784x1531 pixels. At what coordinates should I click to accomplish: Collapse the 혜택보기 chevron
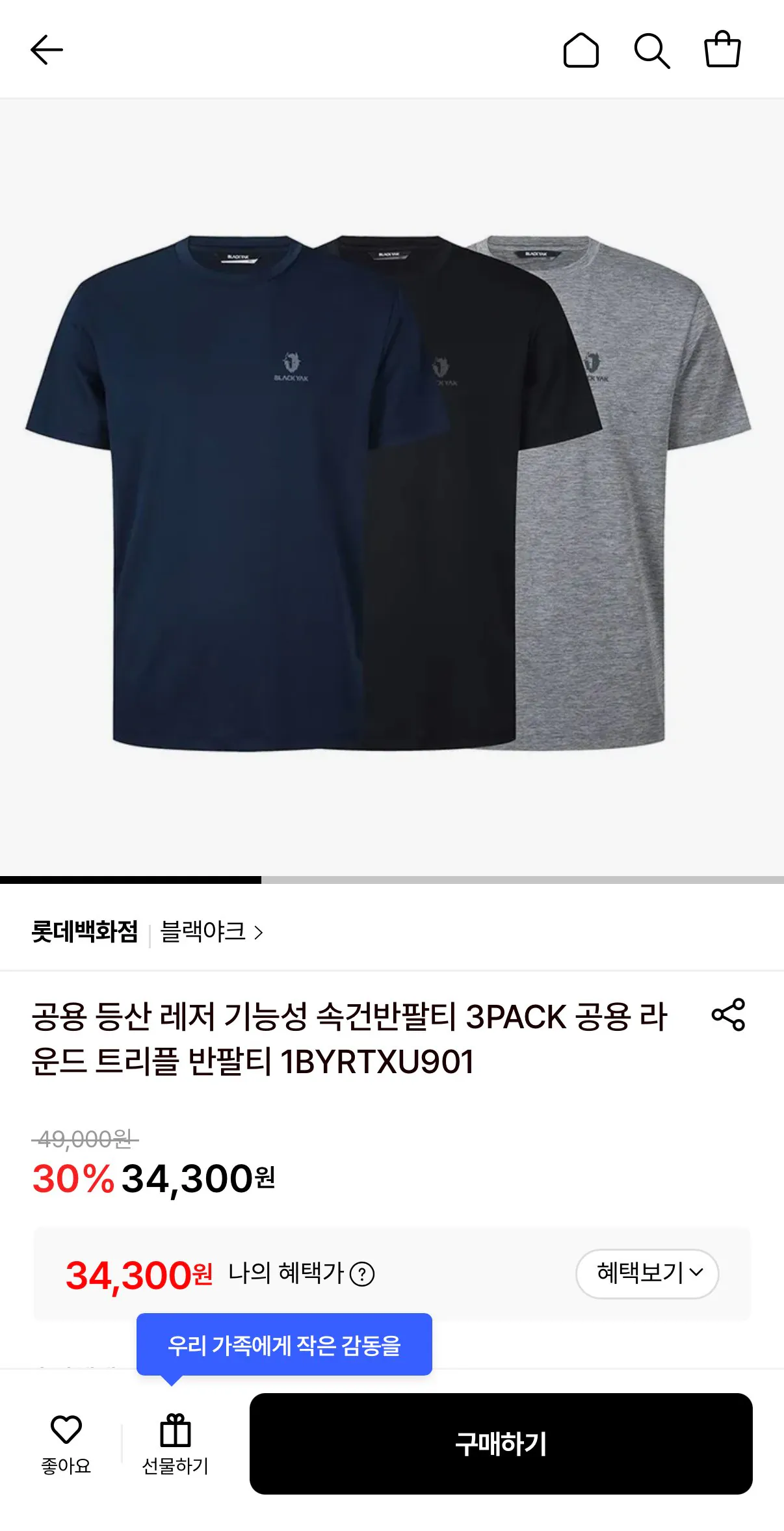(698, 1273)
